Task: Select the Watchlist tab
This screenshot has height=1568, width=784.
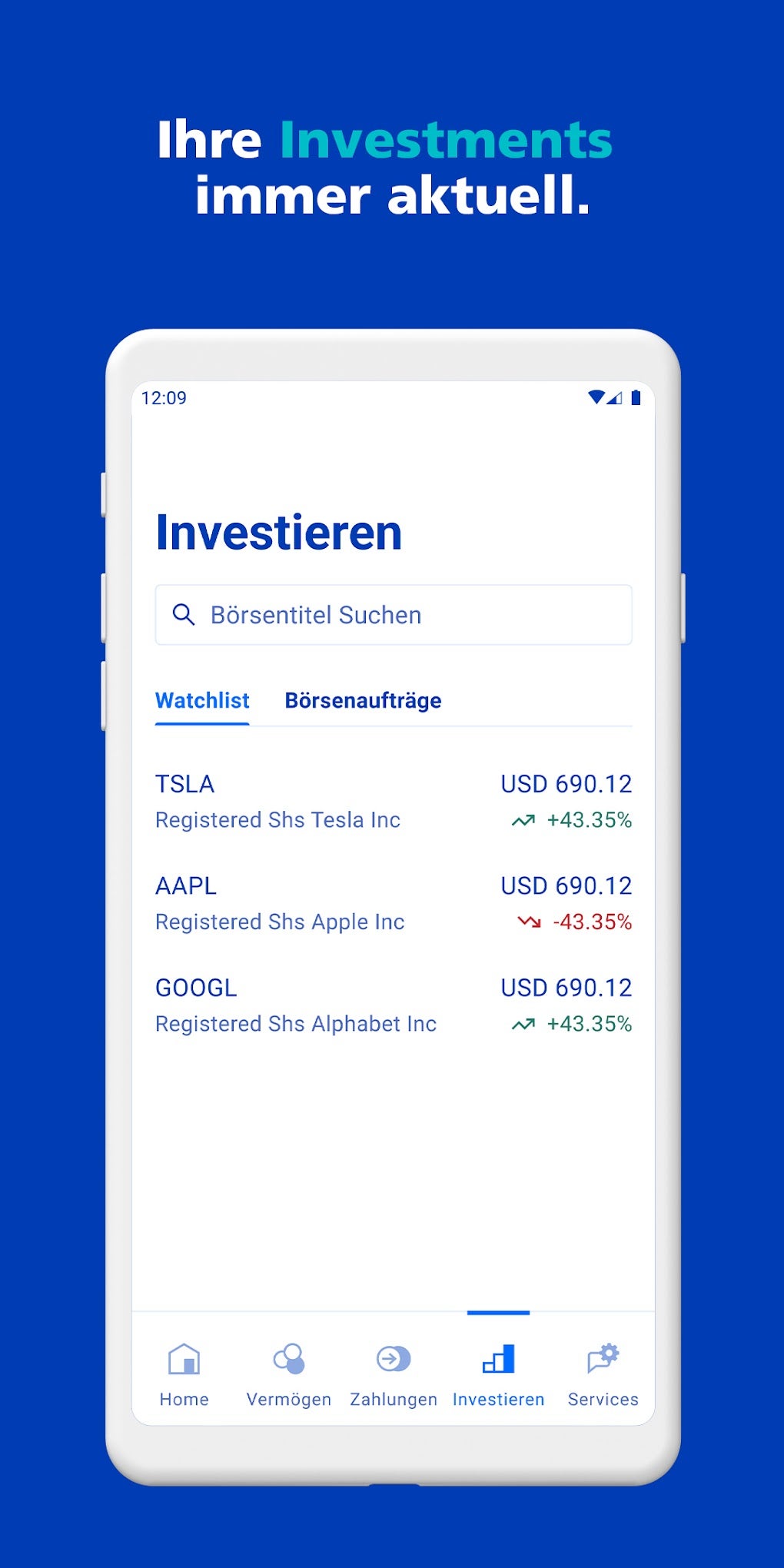Action: pos(202,700)
